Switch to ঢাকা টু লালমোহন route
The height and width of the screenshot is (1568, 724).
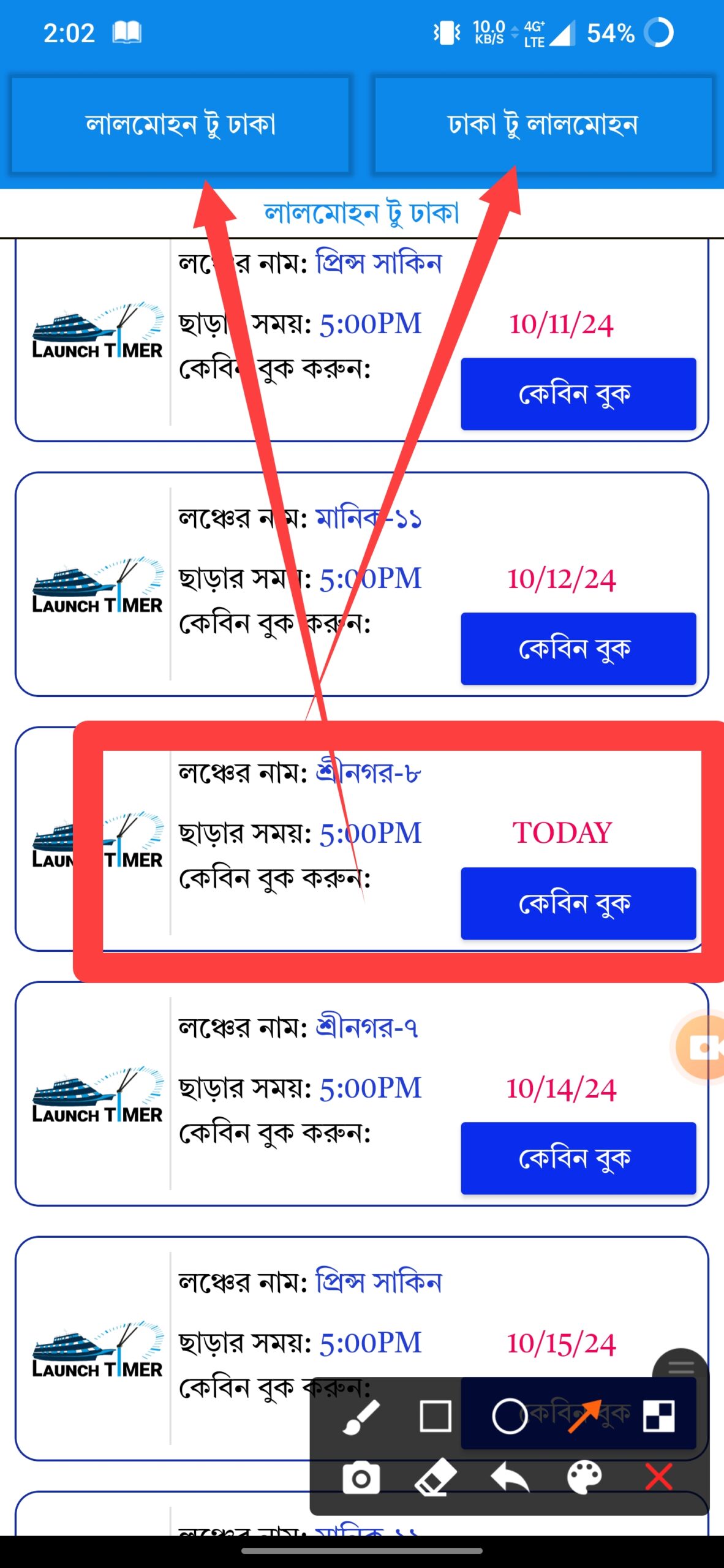pos(543,124)
